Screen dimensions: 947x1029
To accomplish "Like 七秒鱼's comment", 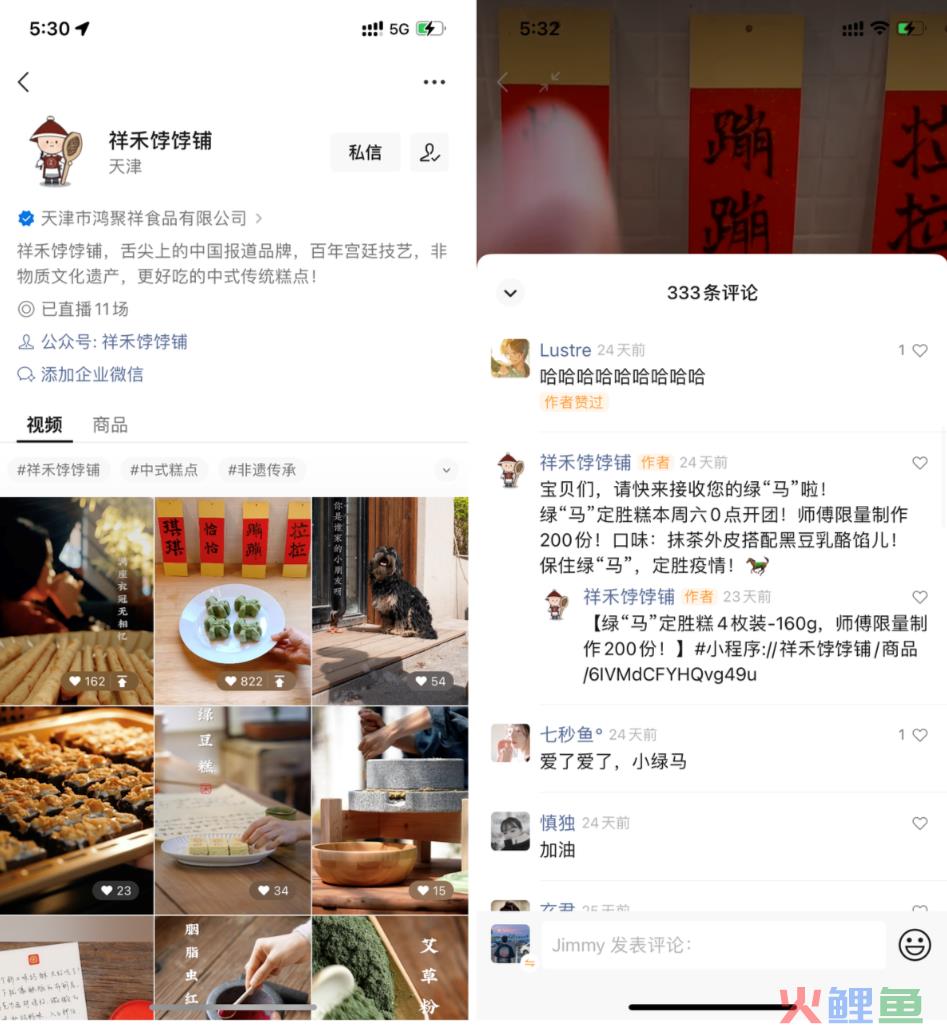I will [919, 735].
